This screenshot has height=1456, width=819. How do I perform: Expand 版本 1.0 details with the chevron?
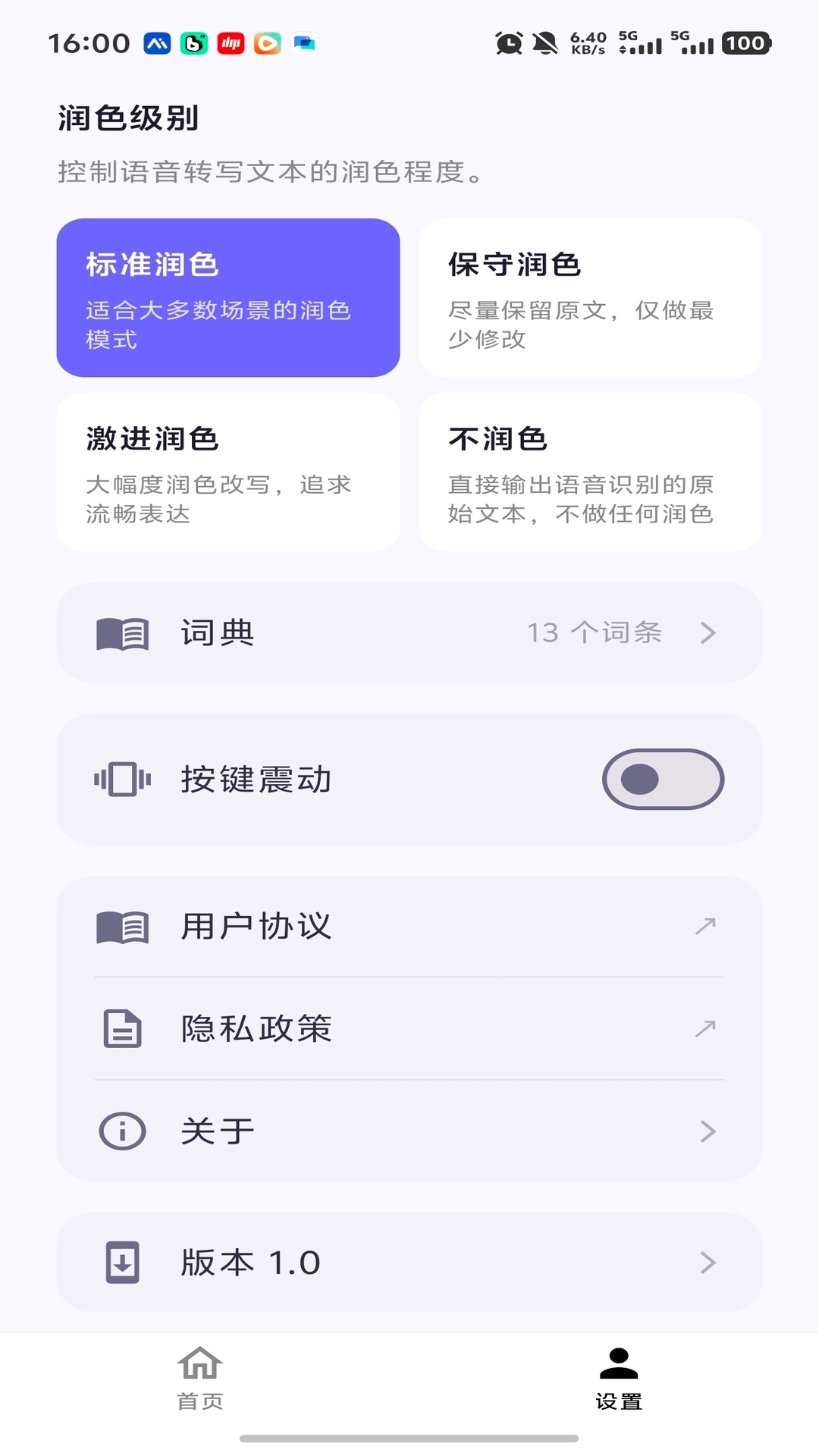point(708,1261)
